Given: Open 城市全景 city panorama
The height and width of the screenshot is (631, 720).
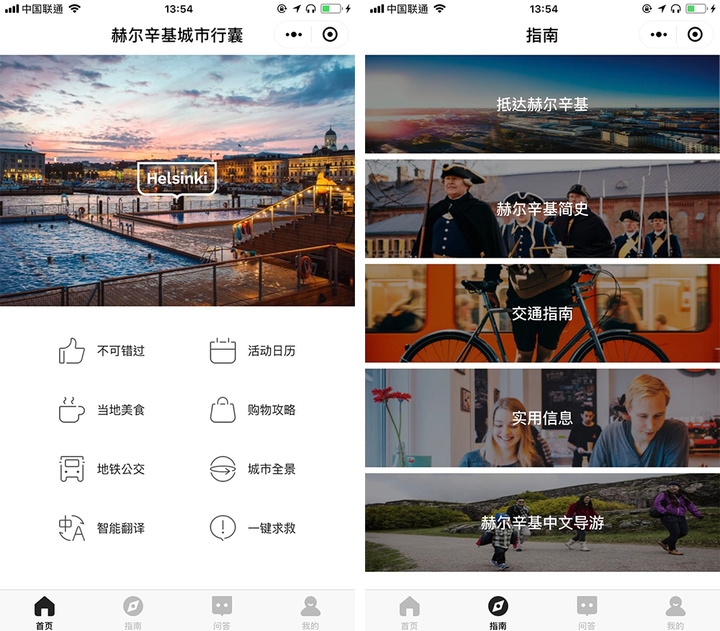Looking at the screenshot, I should coord(253,469).
